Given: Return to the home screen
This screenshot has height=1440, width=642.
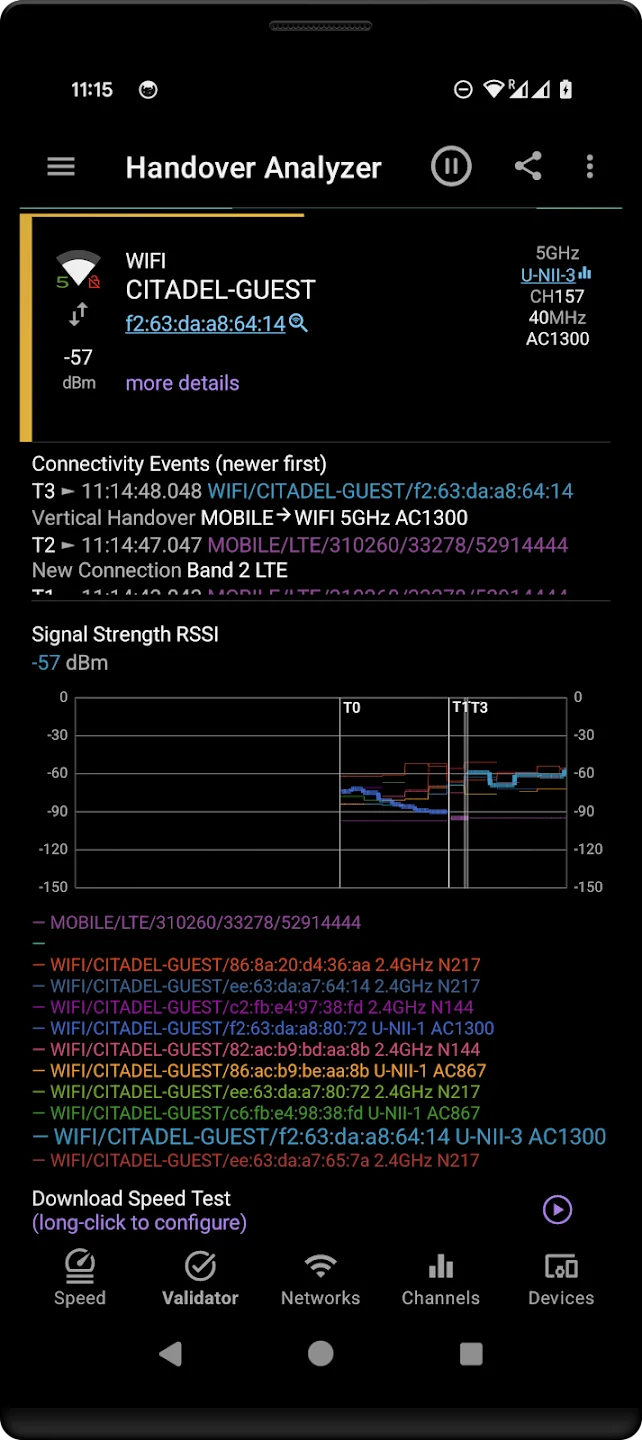Looking at the screenshot, I should tap(321, 1354).
